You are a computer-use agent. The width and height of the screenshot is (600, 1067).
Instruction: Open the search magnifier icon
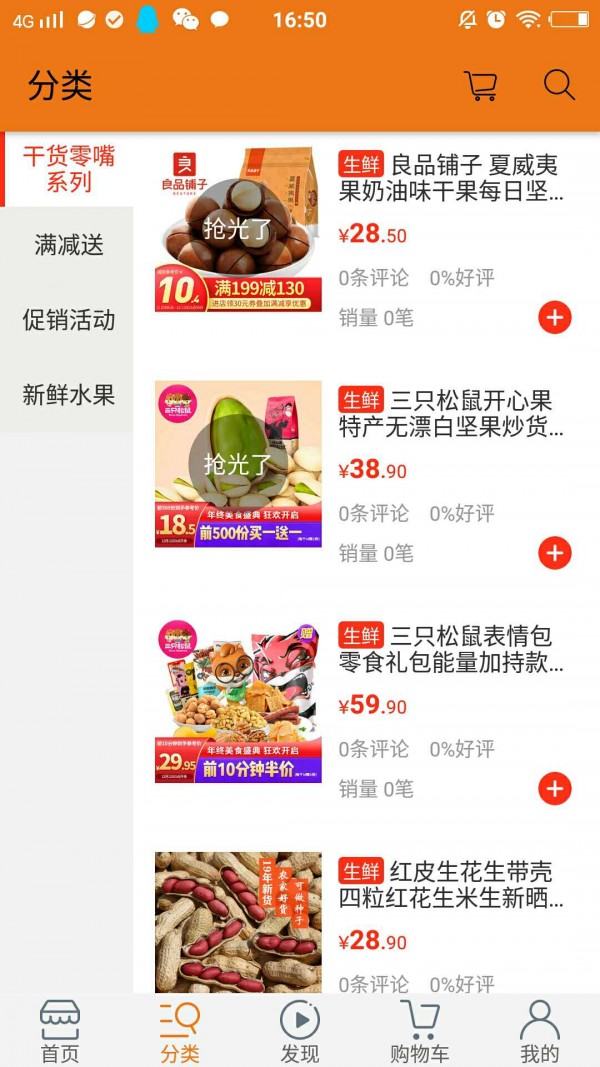pos(559,85)
